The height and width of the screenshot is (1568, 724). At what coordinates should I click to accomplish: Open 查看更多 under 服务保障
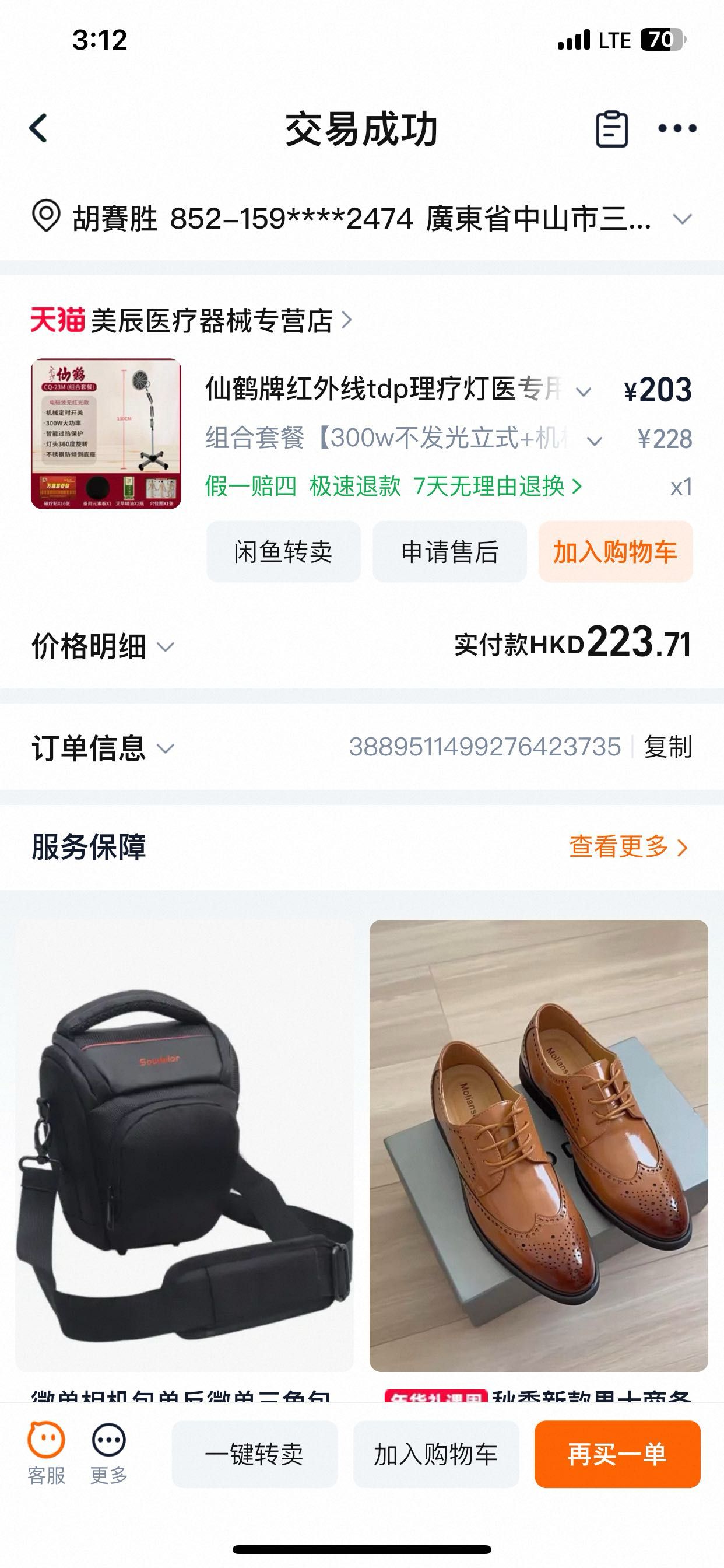(623, 846)
